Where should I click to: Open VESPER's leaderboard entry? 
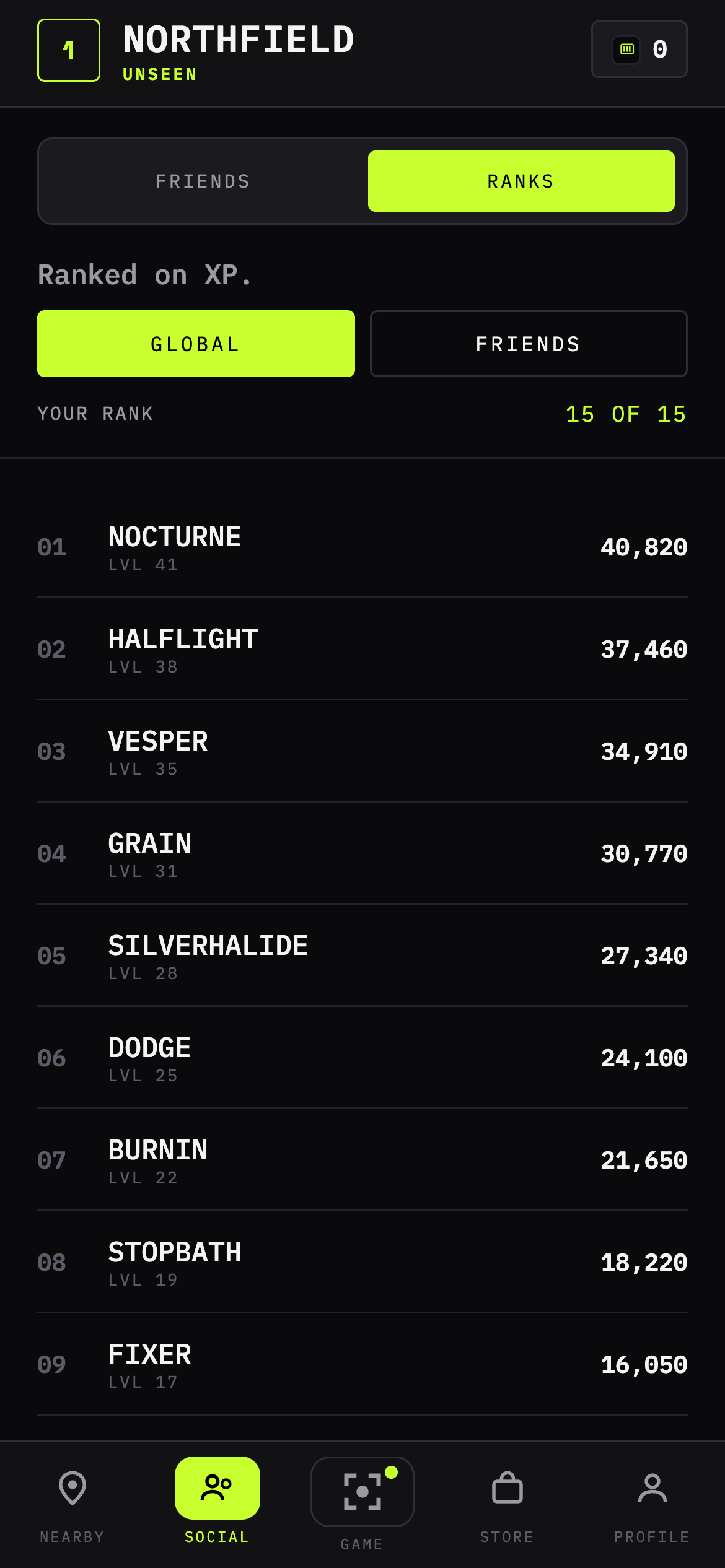tap(362, 751)
